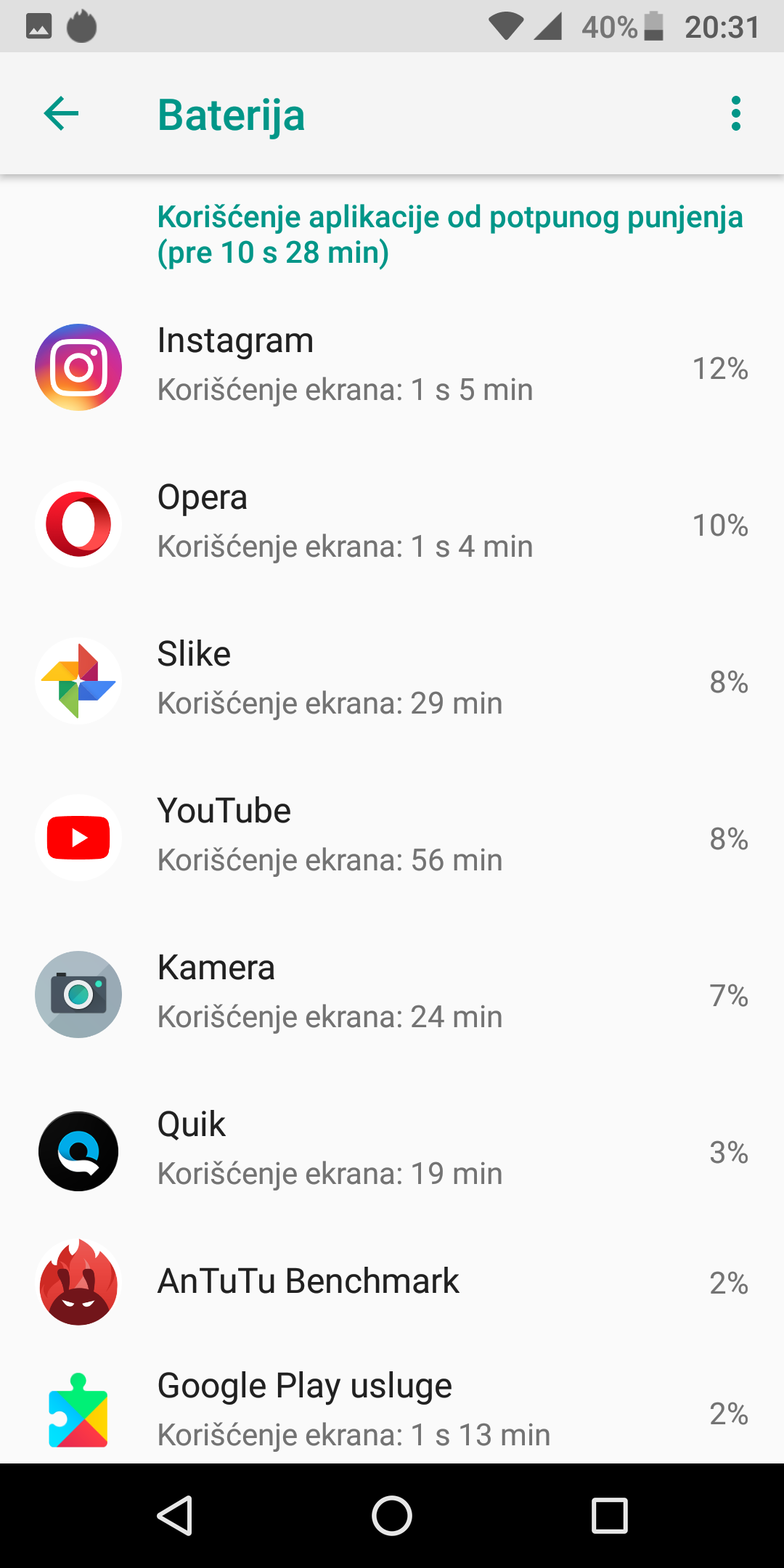Open the three-dot overflow menu
This screenshot has width=784, height=1568.
coord(736,114)
